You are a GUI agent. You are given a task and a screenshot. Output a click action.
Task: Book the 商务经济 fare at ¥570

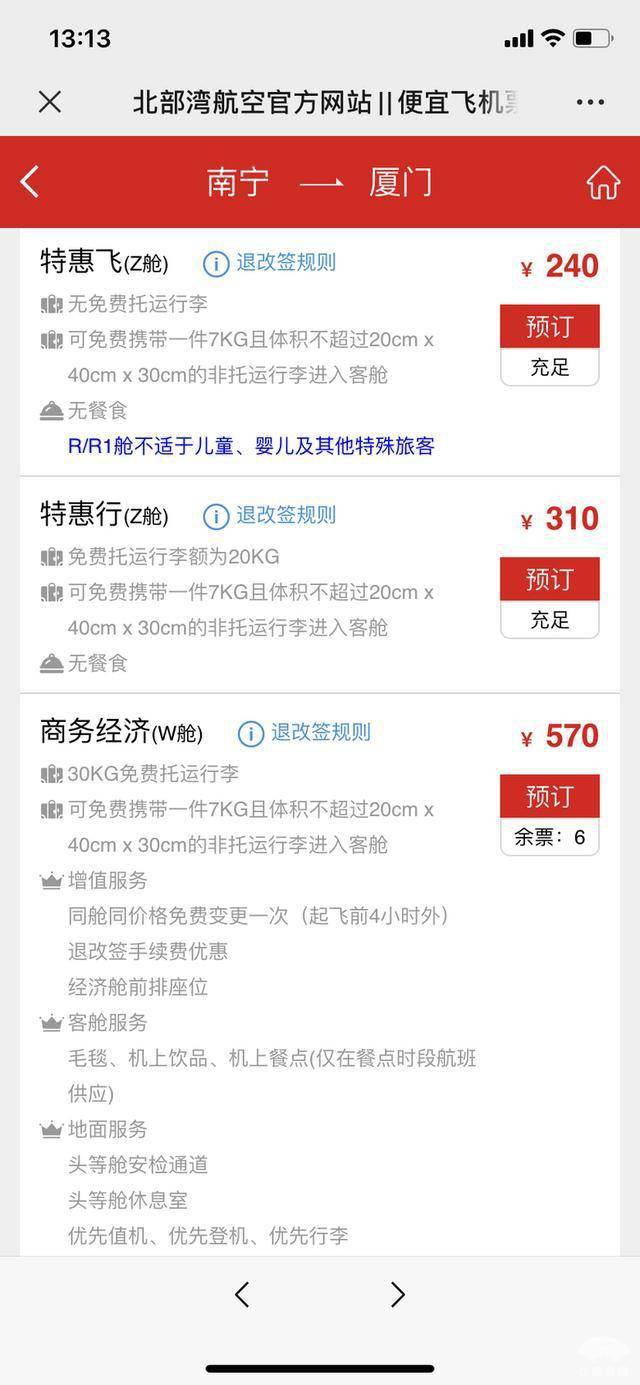coord(549,797)
